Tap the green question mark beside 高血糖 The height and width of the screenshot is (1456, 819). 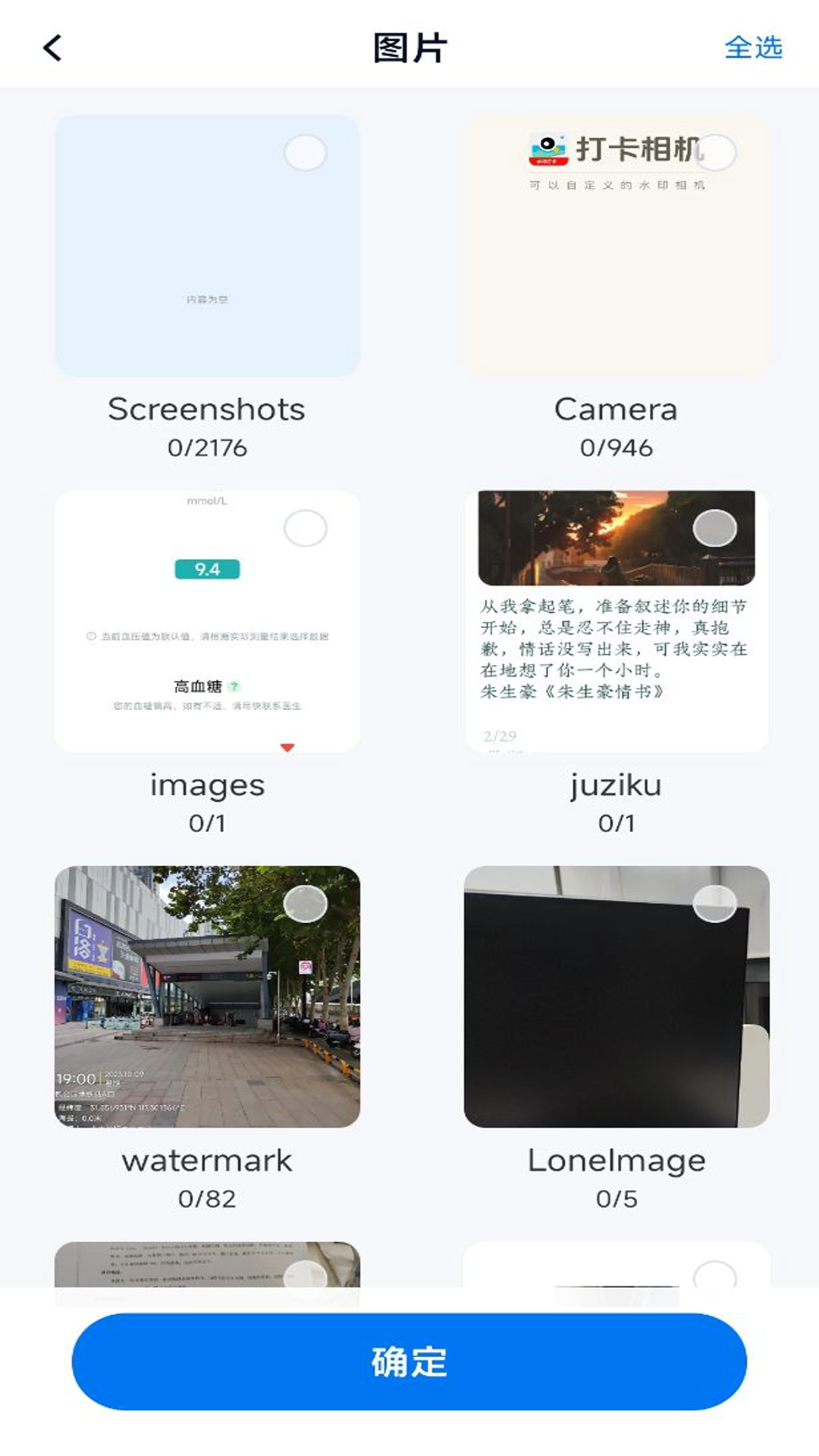(x=235, y=685)
